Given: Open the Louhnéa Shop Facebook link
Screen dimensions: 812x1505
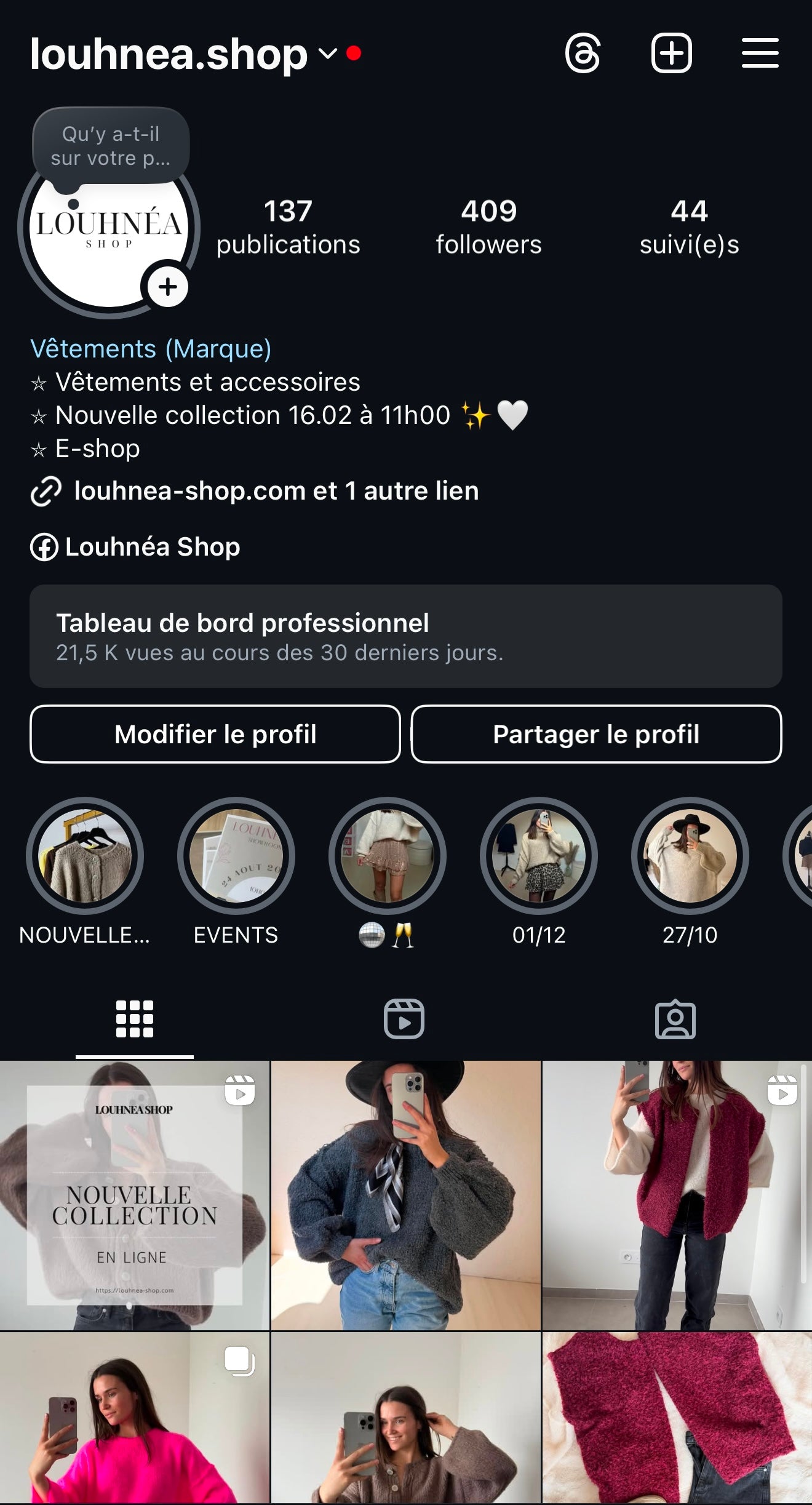Looking at the screenshot, I should coord(151,547).
